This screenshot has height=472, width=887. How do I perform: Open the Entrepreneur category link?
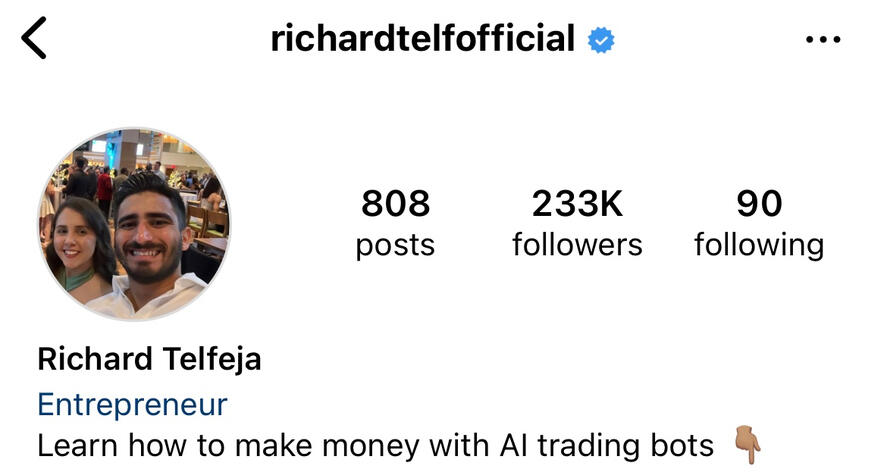click(x=132, y=404)
